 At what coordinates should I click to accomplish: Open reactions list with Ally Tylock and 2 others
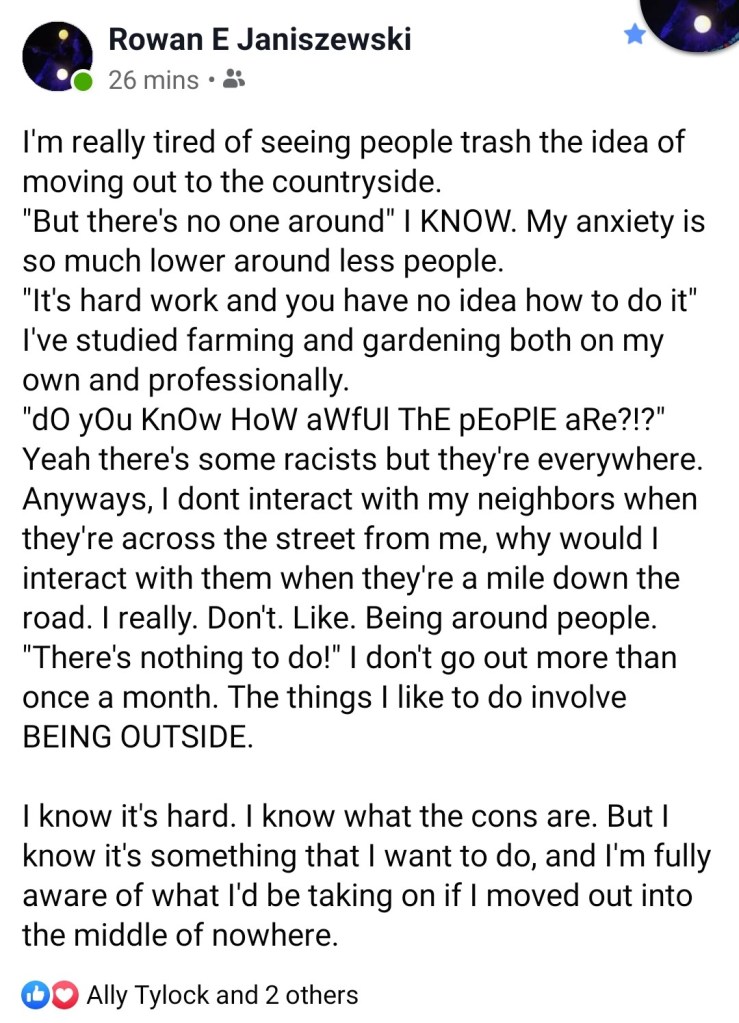coord(222,994)
